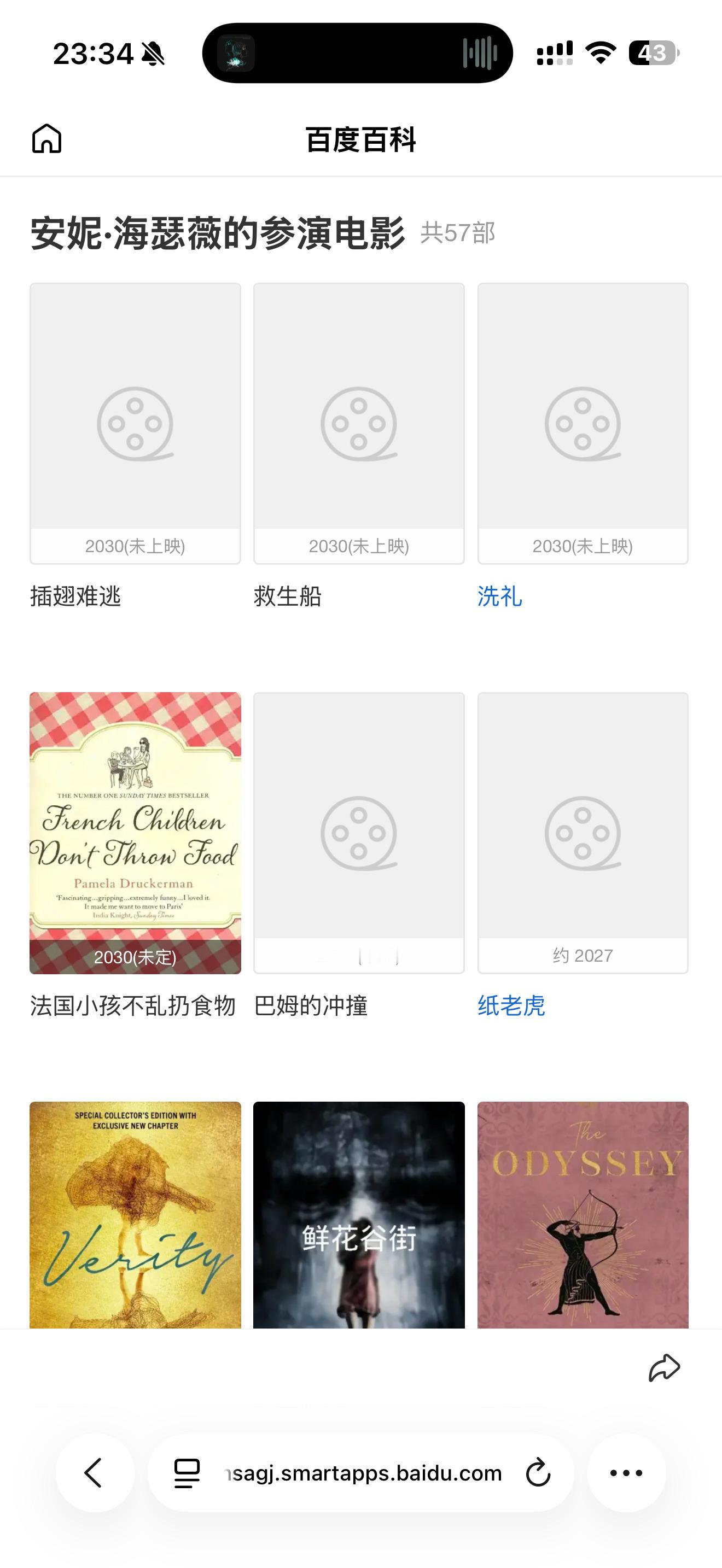The image size is (722, 1568).
Task: Tap the home icon at top left
Action: [x=48, y=138]
